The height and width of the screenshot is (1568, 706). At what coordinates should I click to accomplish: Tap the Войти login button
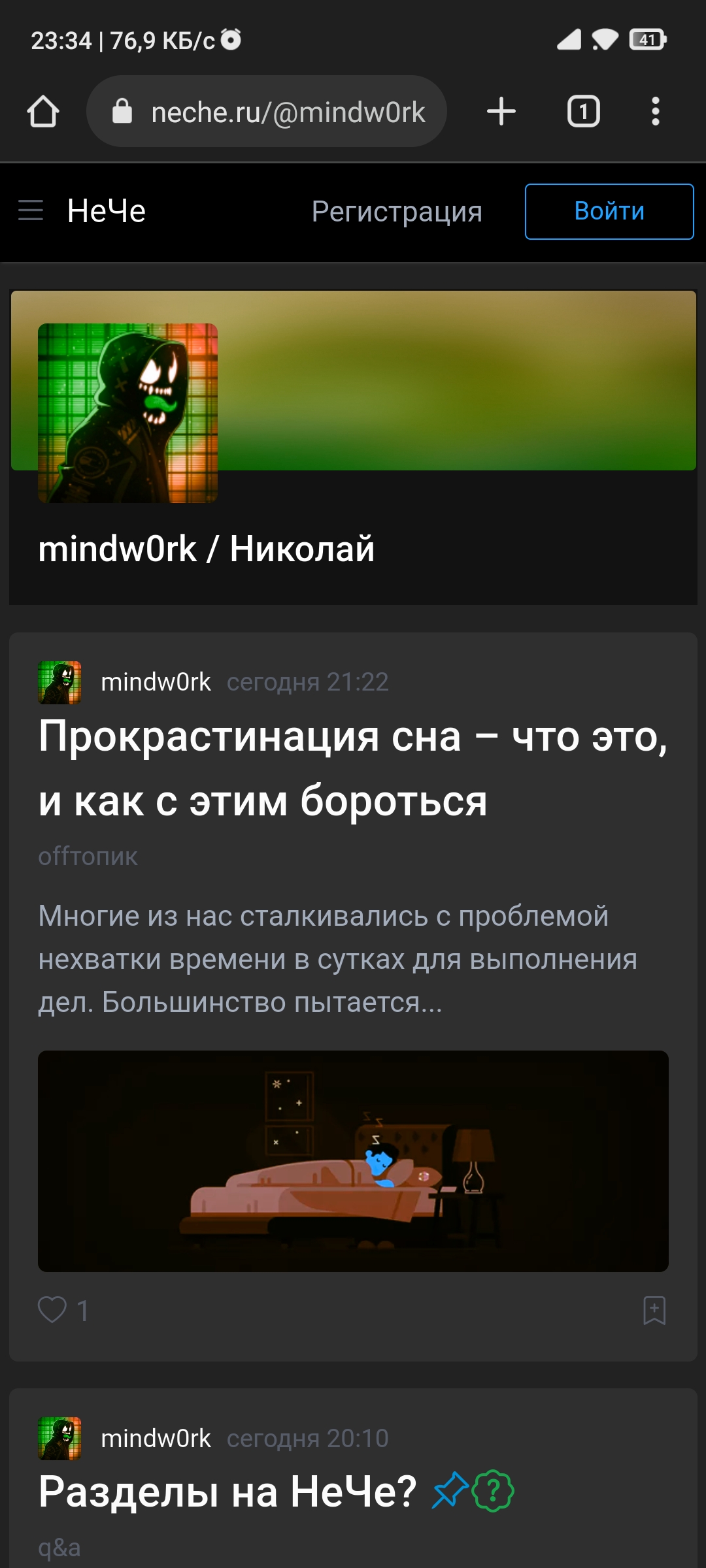[609, 212]
